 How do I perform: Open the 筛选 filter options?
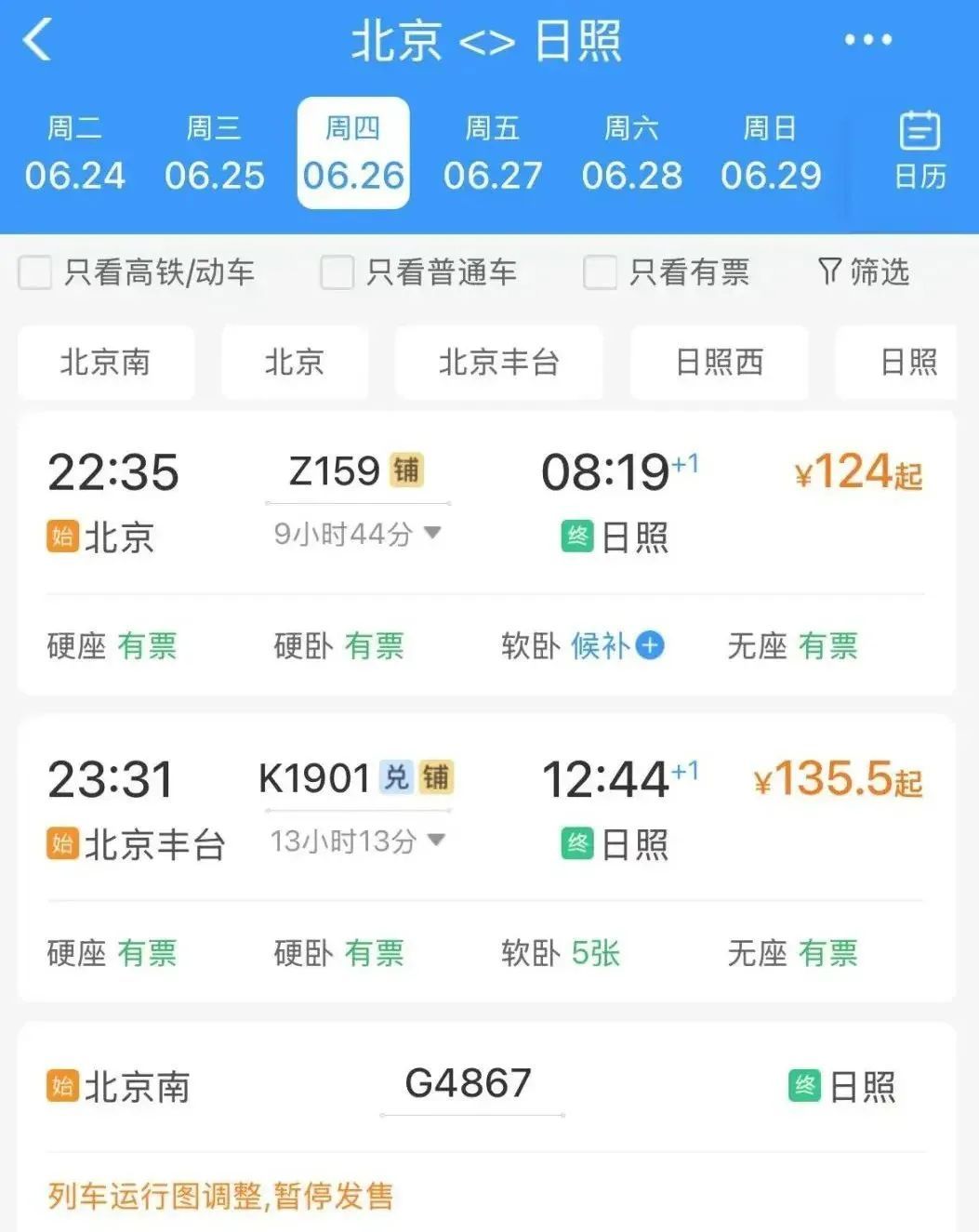point(863,272)
